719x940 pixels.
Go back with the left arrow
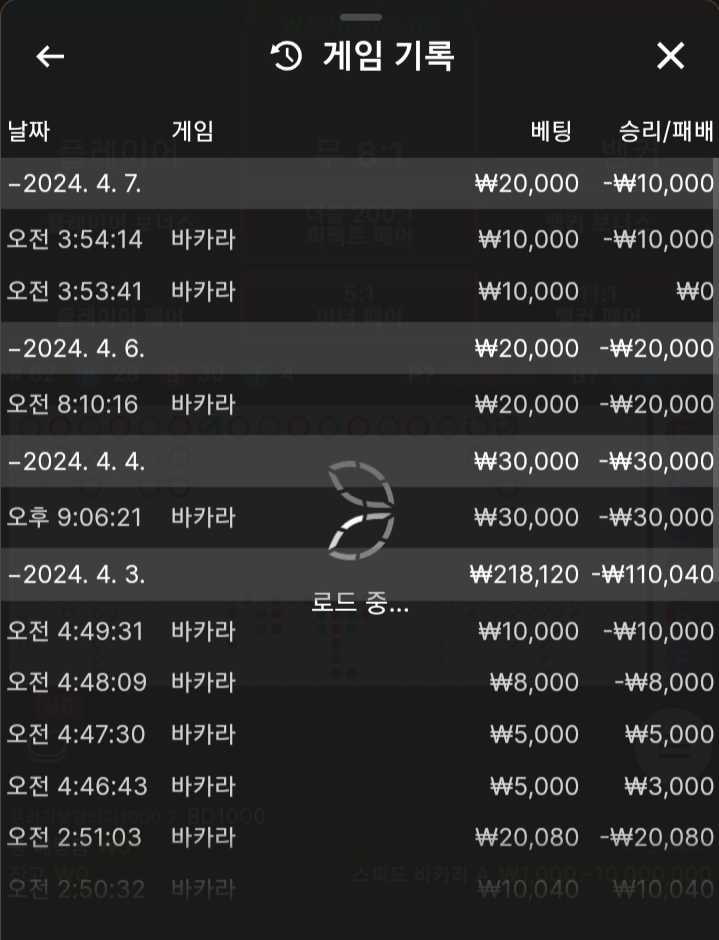[x=50, y=57]
